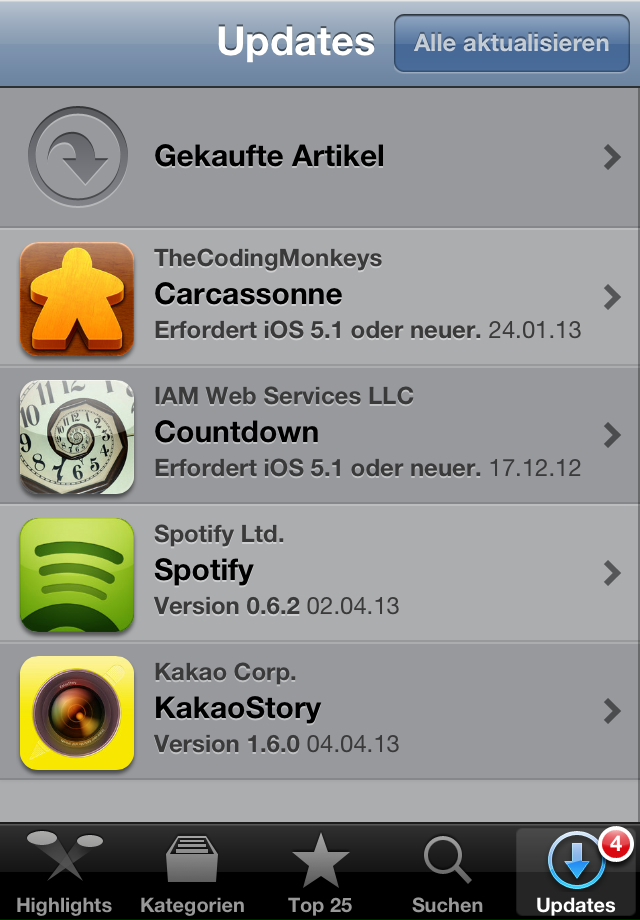The width and height of the screenshot is (640, 920).
Task: Open Gekaufte Artikel
Action: (x=320, y=157)
